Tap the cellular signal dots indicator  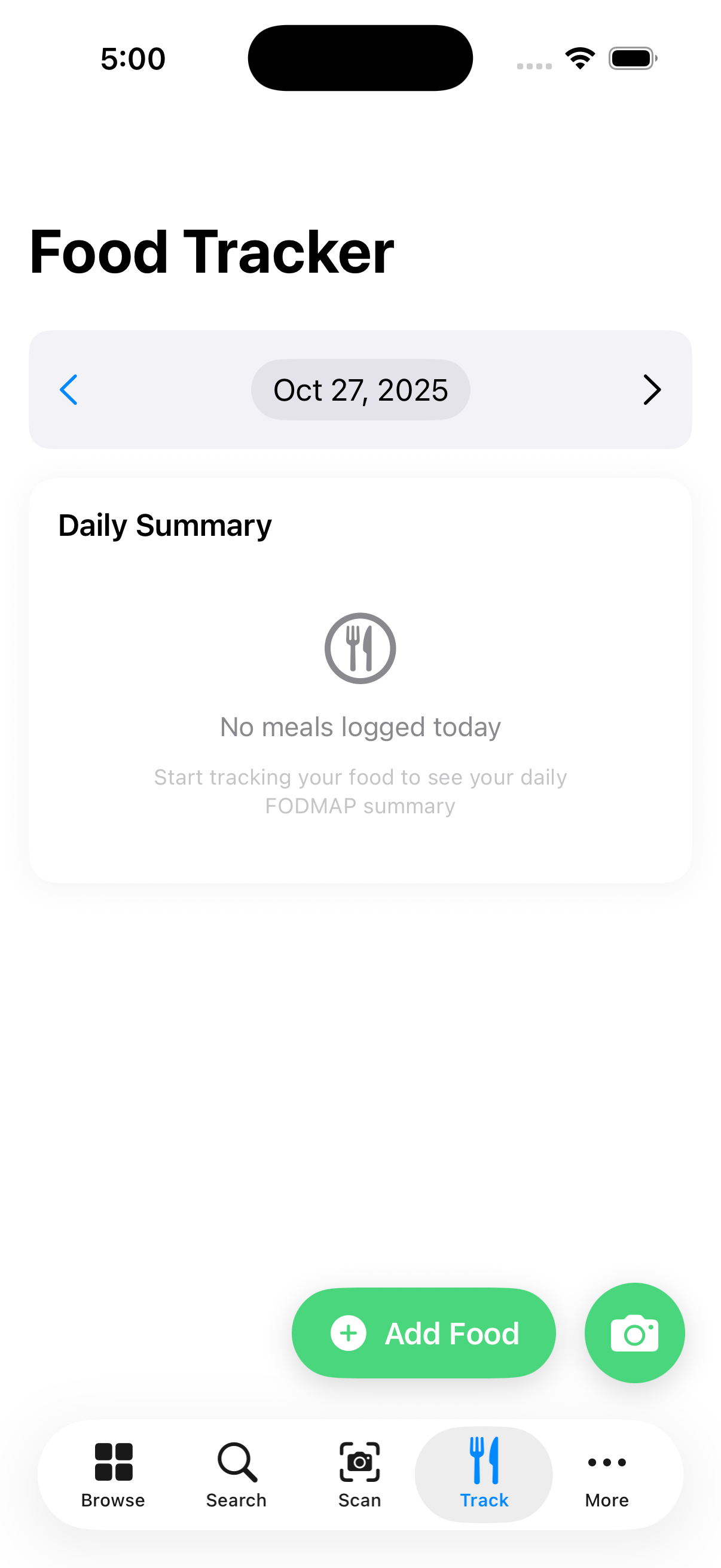click(x=535, y=63)
